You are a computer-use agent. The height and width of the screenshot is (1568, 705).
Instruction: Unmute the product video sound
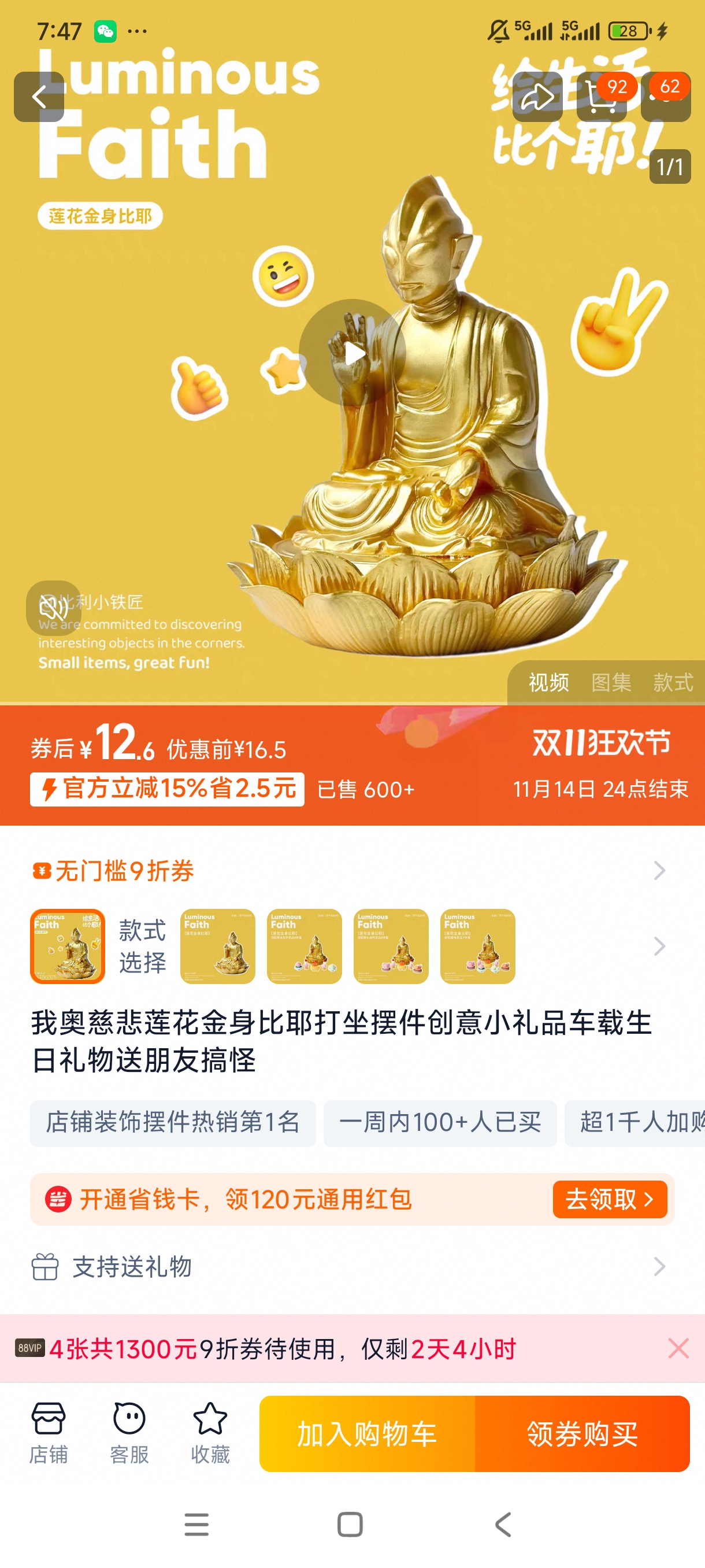(x=54, y=608)
